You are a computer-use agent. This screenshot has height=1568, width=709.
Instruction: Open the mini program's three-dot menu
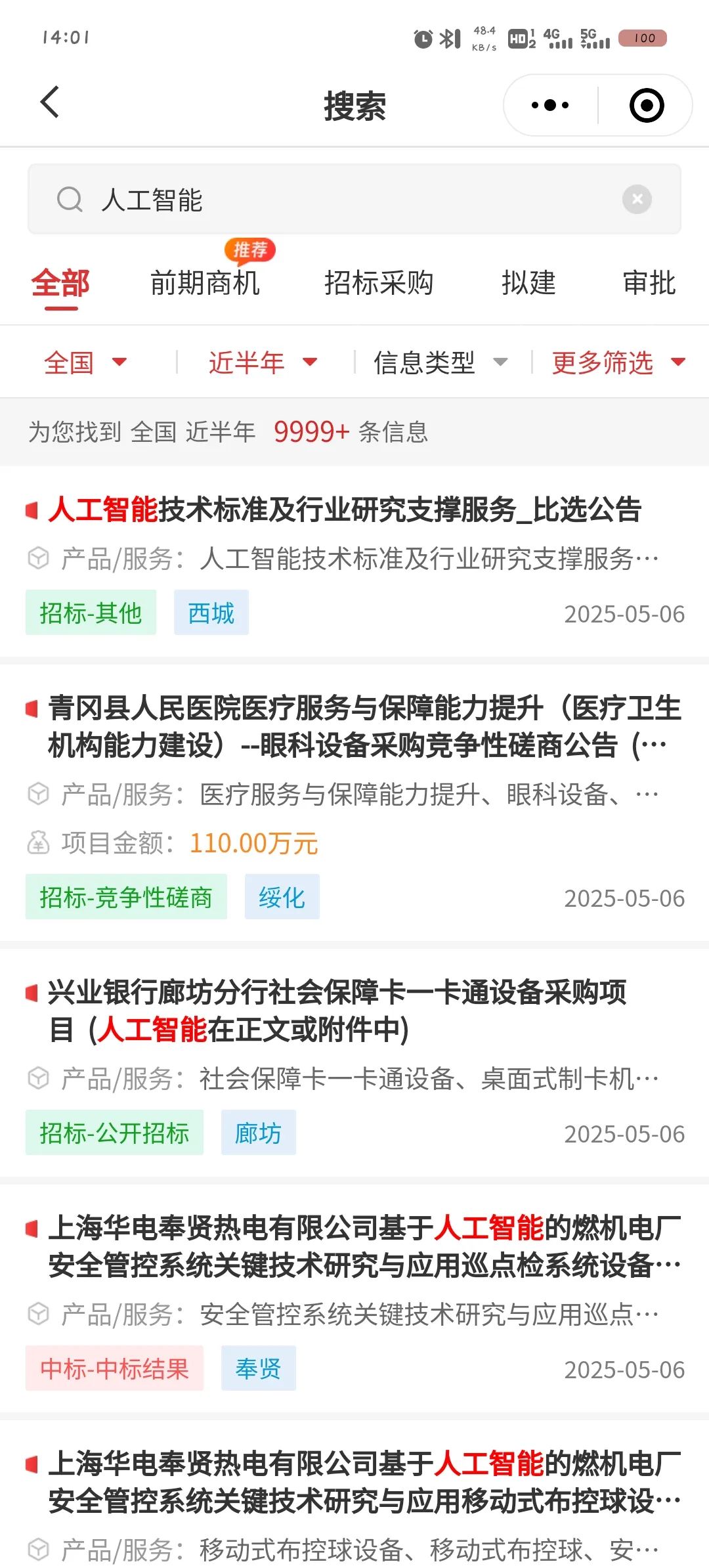tap(550, 105)
